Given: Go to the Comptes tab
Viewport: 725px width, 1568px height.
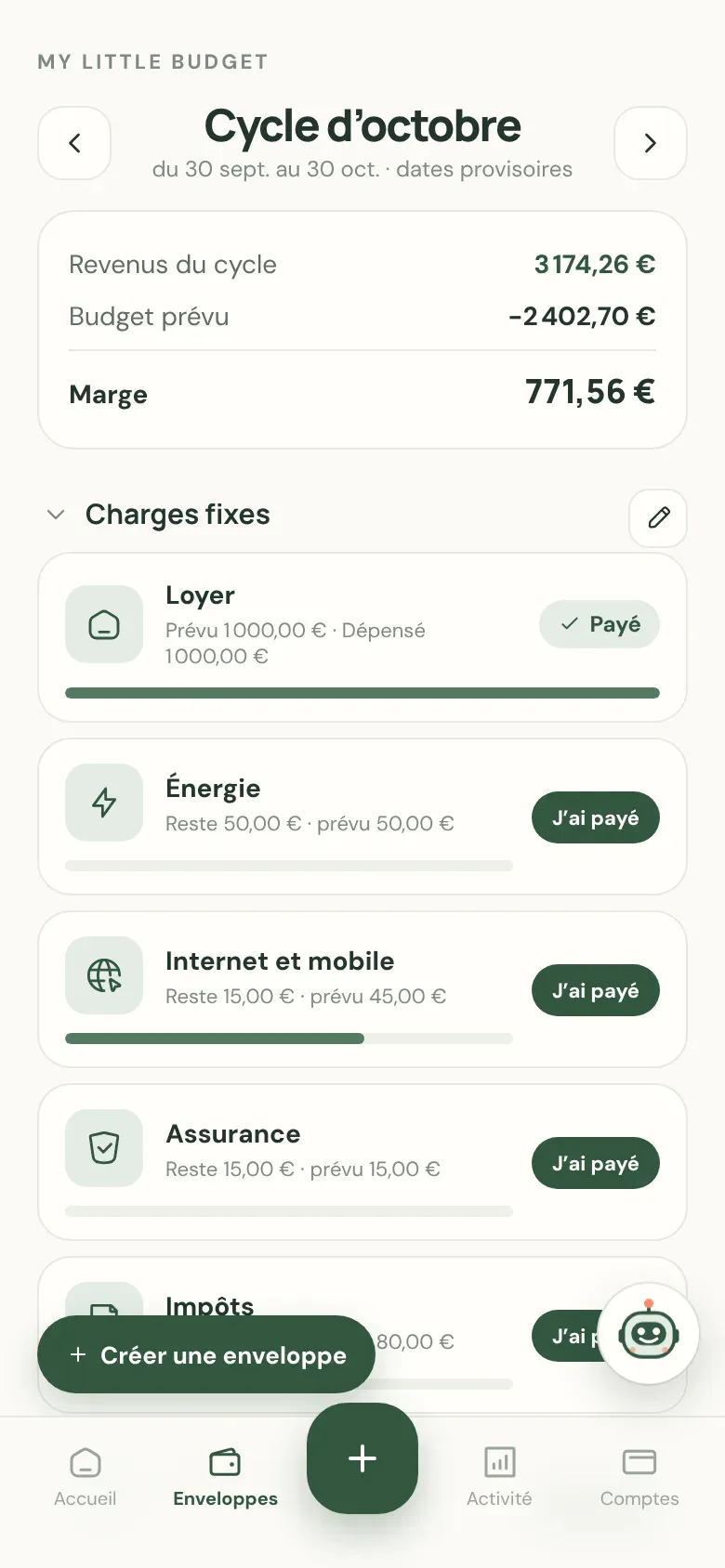Looking at the screenshot, I should [639, 1477].
